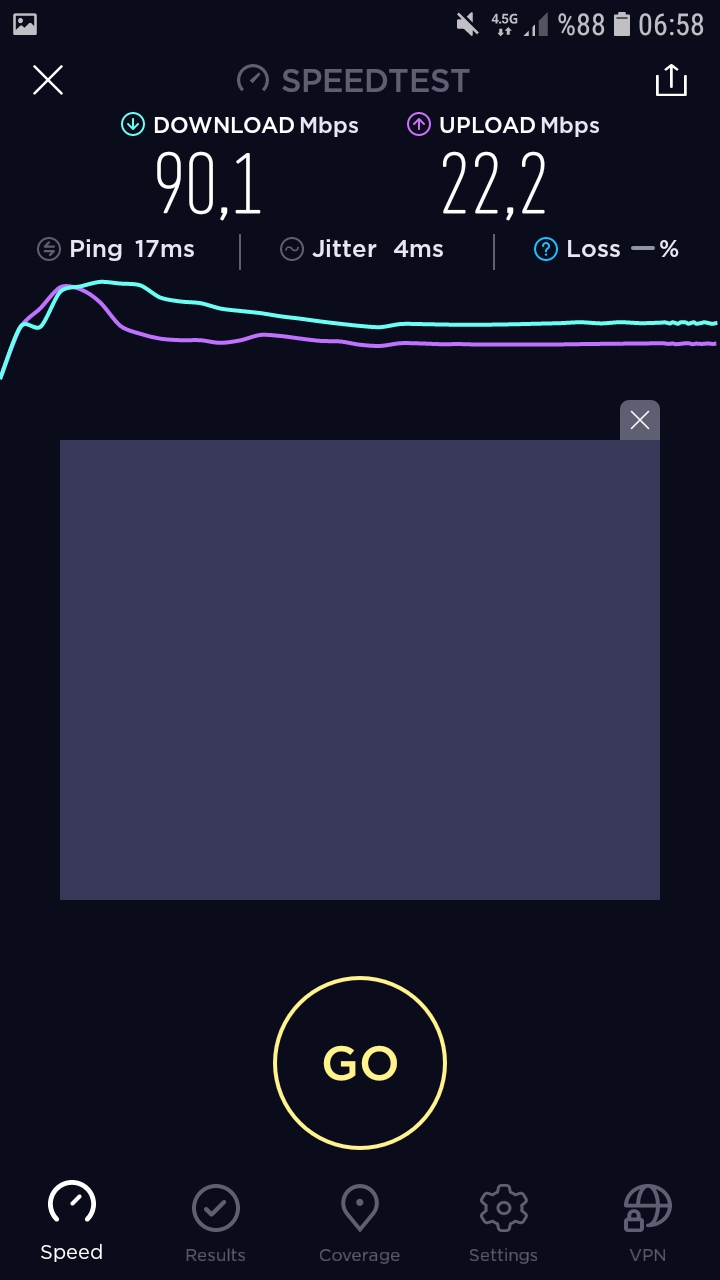The width and height of the screenshot is (720, 1280).
Task: Share the speed test result
Action: click(671, 80)
